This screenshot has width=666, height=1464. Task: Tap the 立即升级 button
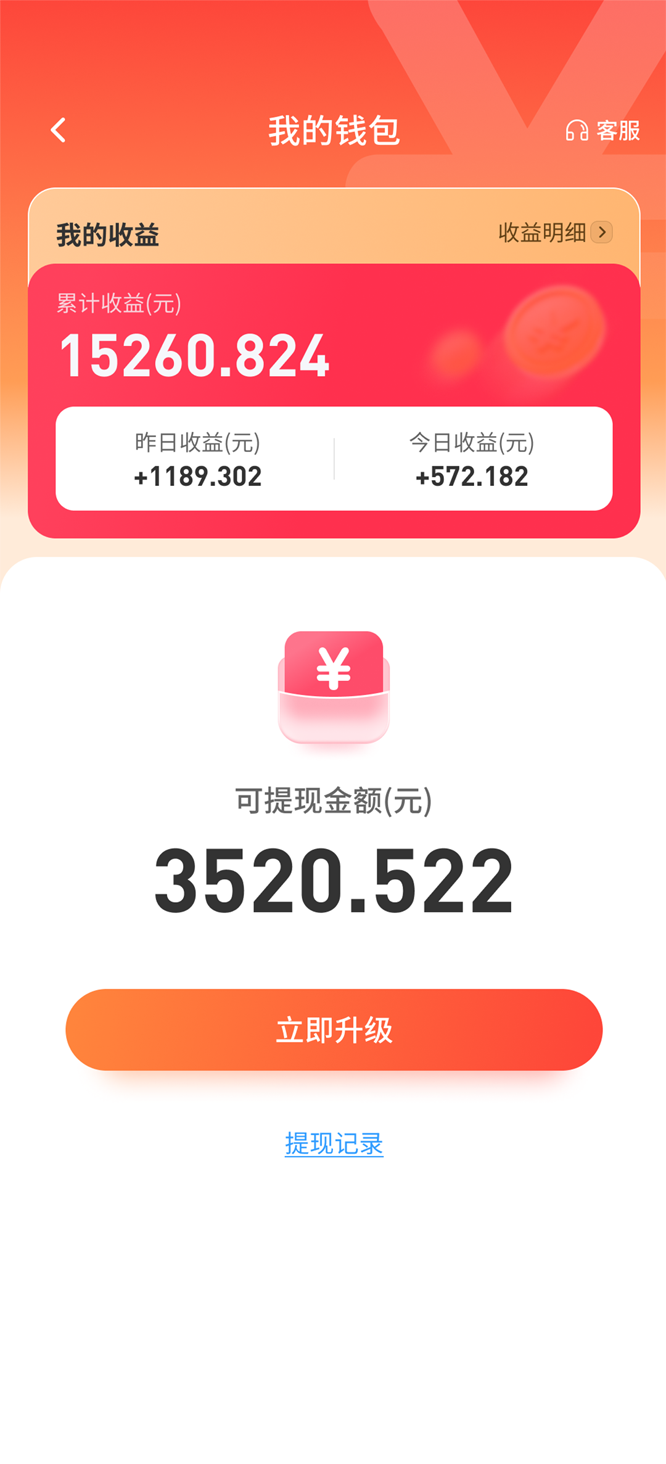point(334,1030)
